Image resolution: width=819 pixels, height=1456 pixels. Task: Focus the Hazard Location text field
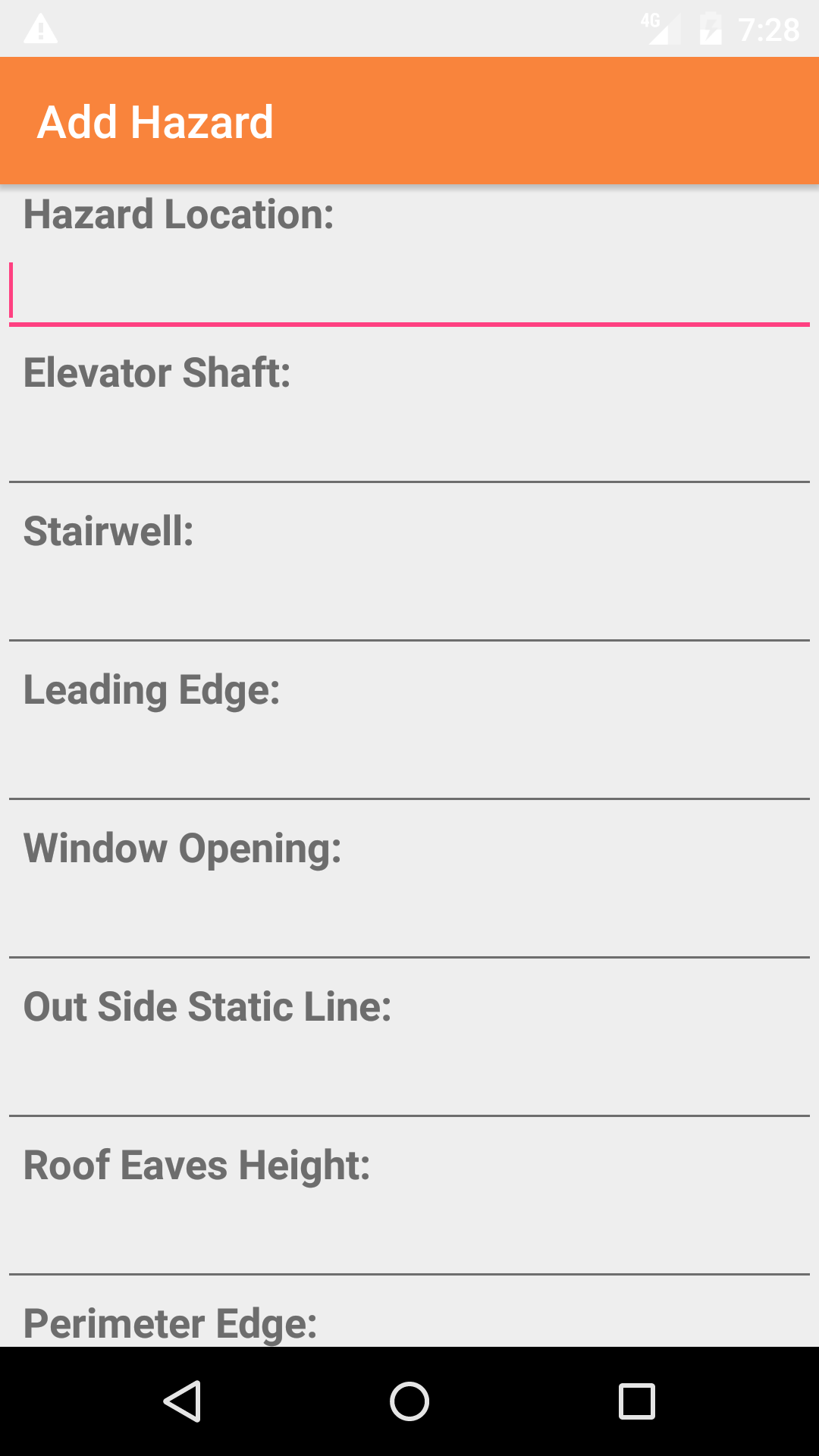click(x=409, y=292)
